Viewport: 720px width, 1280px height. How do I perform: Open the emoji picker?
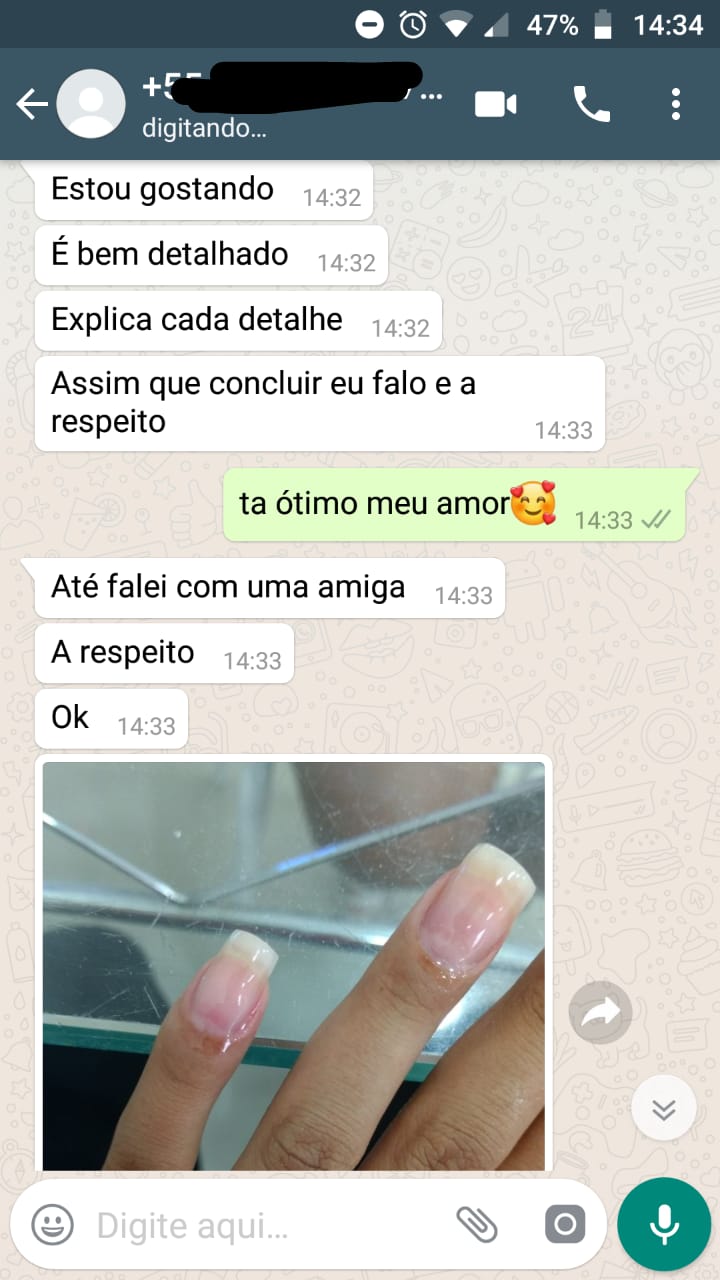pos(52,1224)
